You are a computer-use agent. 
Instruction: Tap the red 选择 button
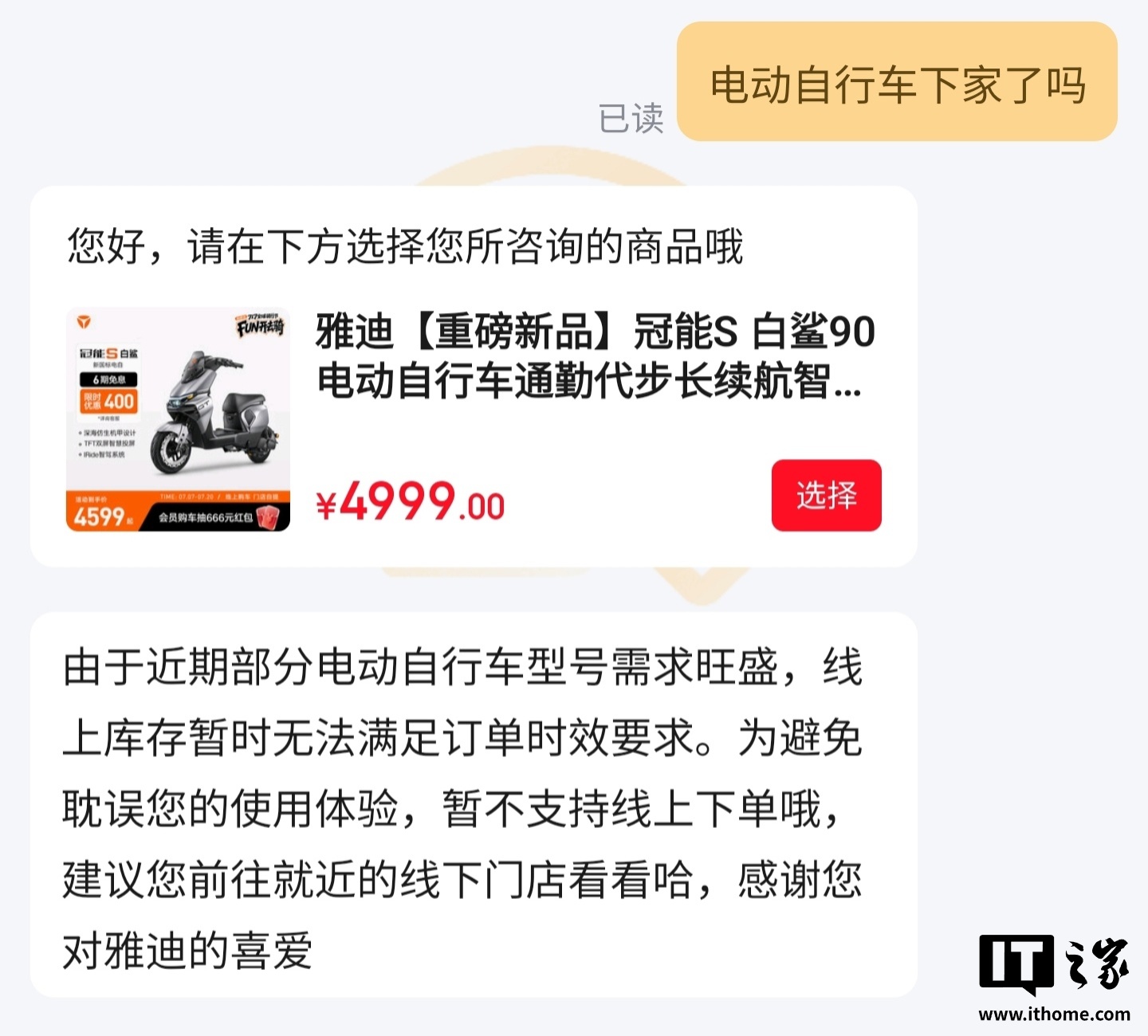(826, 495)
